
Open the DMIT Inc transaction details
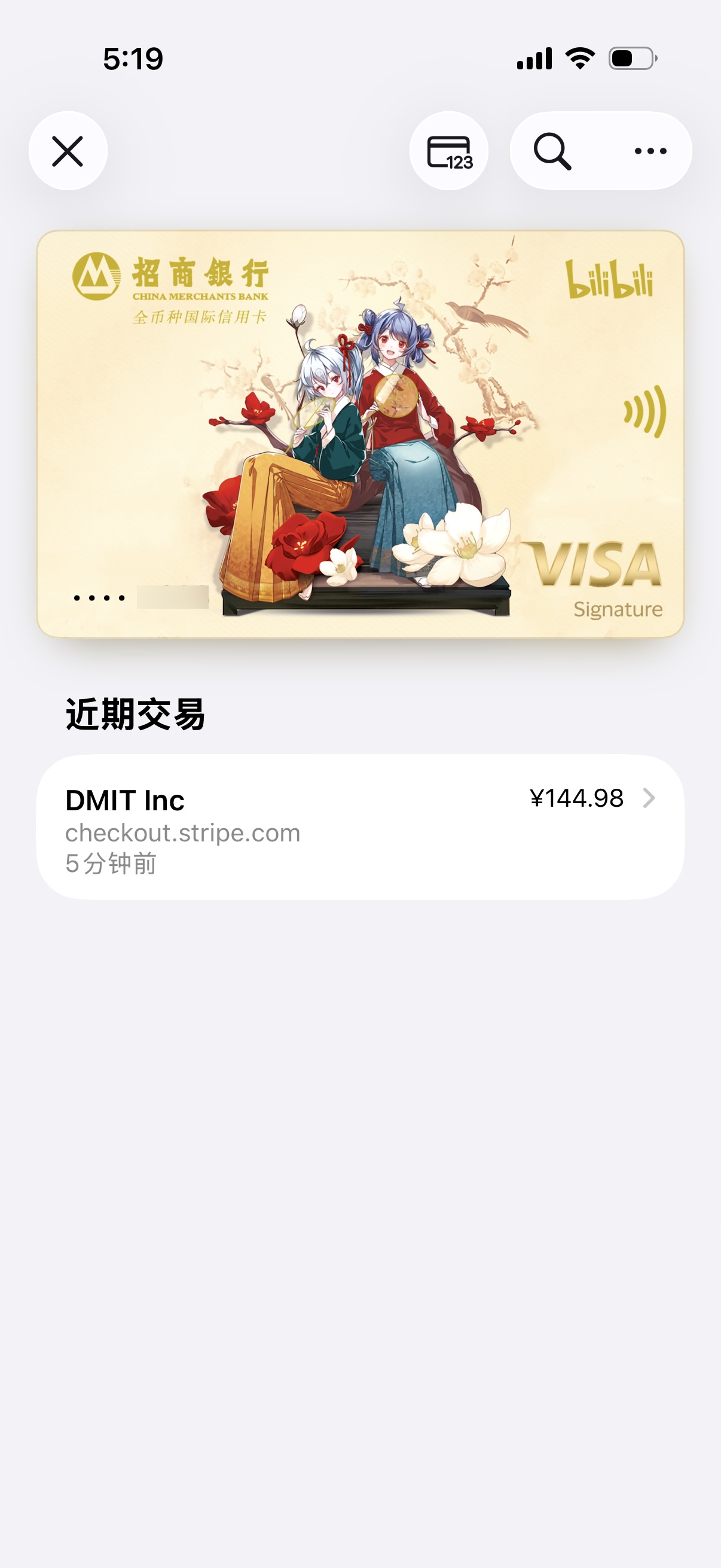pos(360,826)
